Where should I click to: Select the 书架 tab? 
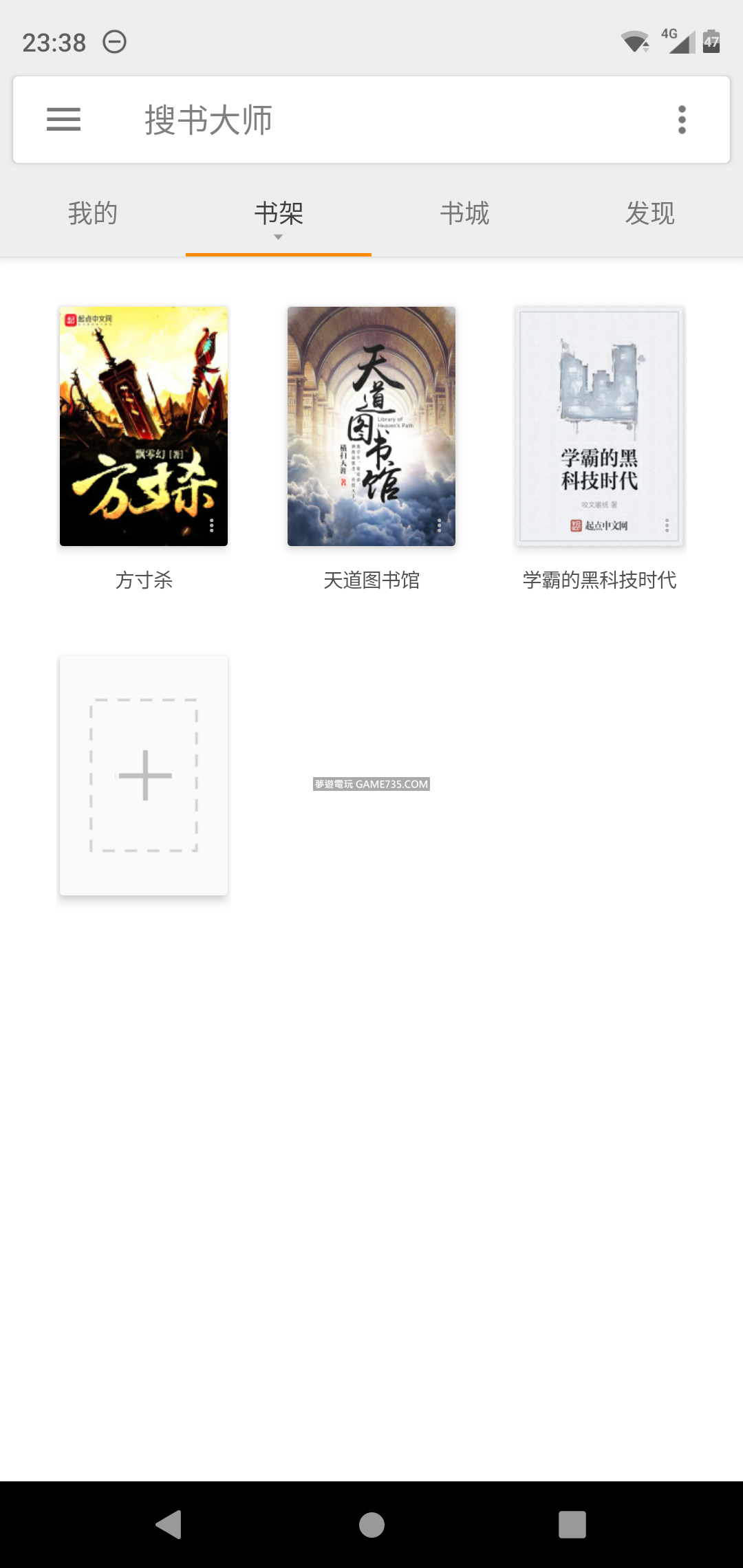click(x=279, y=214)
